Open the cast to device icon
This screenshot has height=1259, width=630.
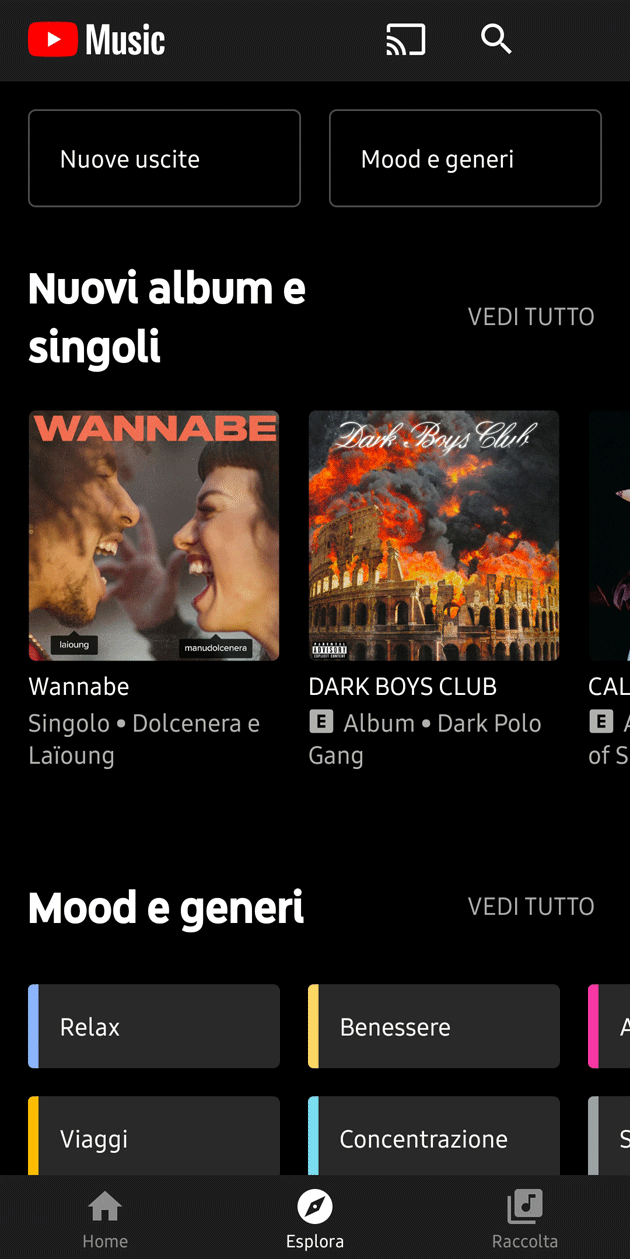tap(405, 40)
